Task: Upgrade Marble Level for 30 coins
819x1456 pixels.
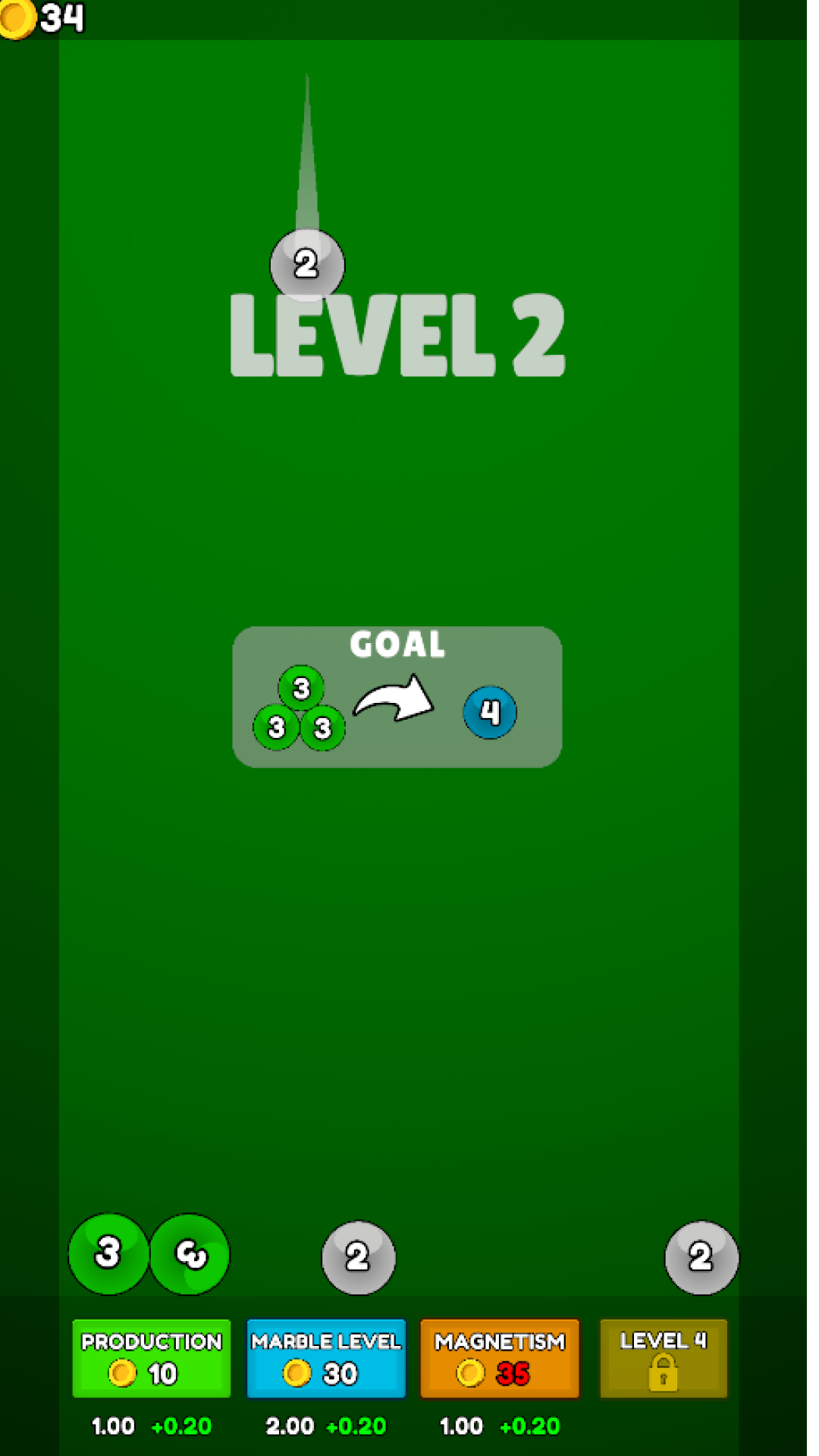Action: point(326,1357)
